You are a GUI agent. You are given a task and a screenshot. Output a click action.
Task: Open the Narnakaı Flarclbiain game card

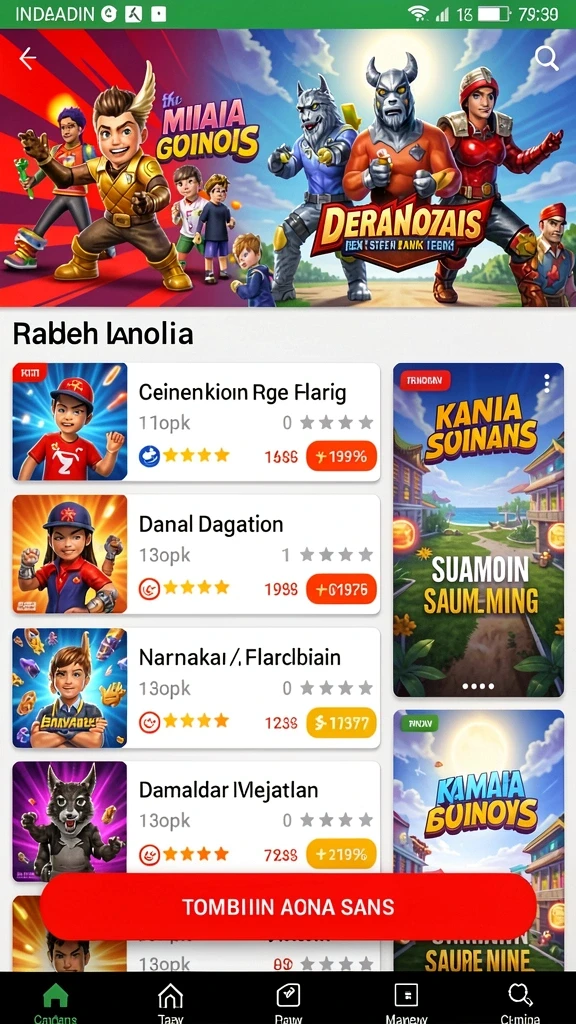click(x=197, y=688)
